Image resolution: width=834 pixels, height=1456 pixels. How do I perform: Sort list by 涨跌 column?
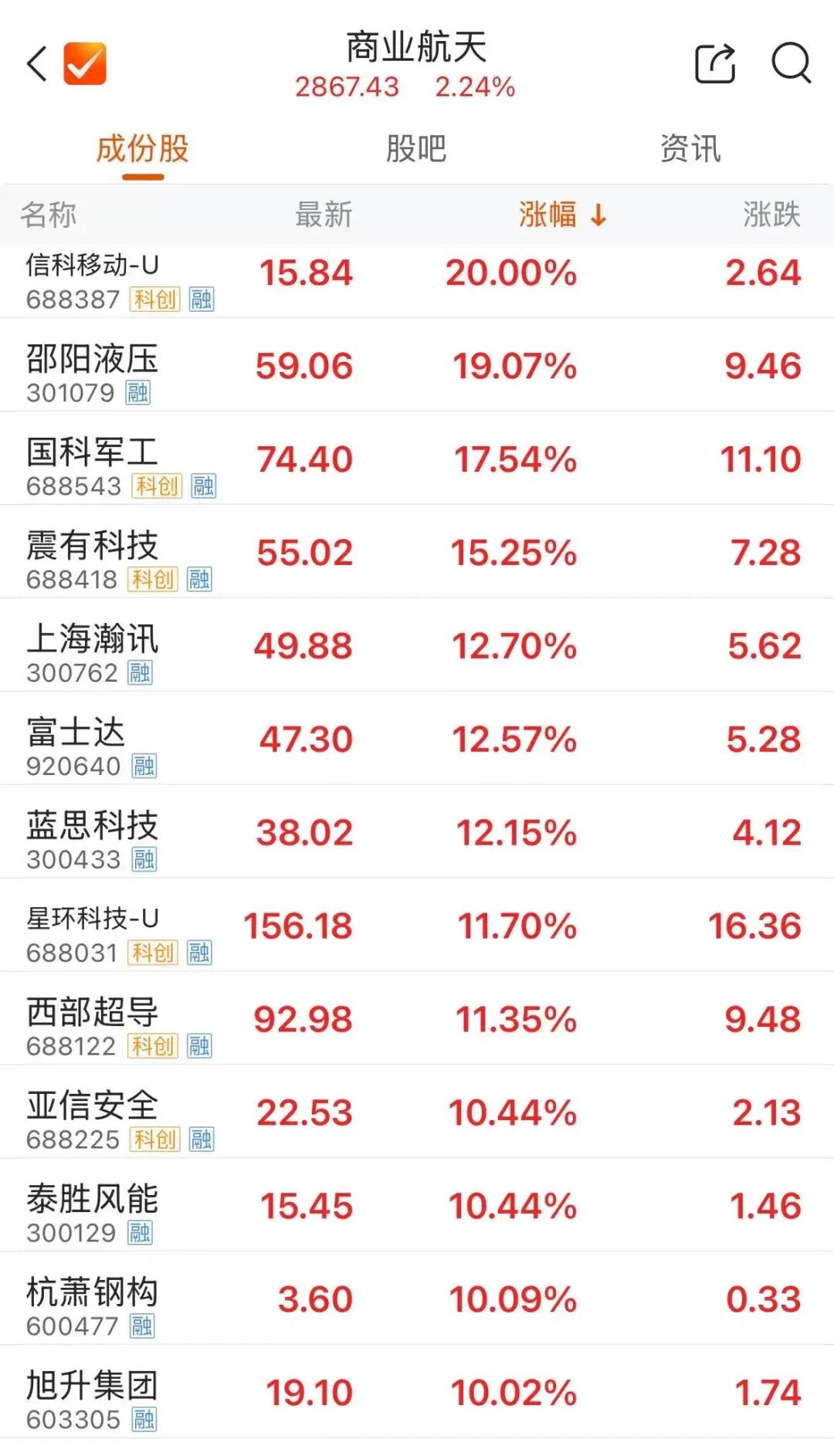coord(771,215)
